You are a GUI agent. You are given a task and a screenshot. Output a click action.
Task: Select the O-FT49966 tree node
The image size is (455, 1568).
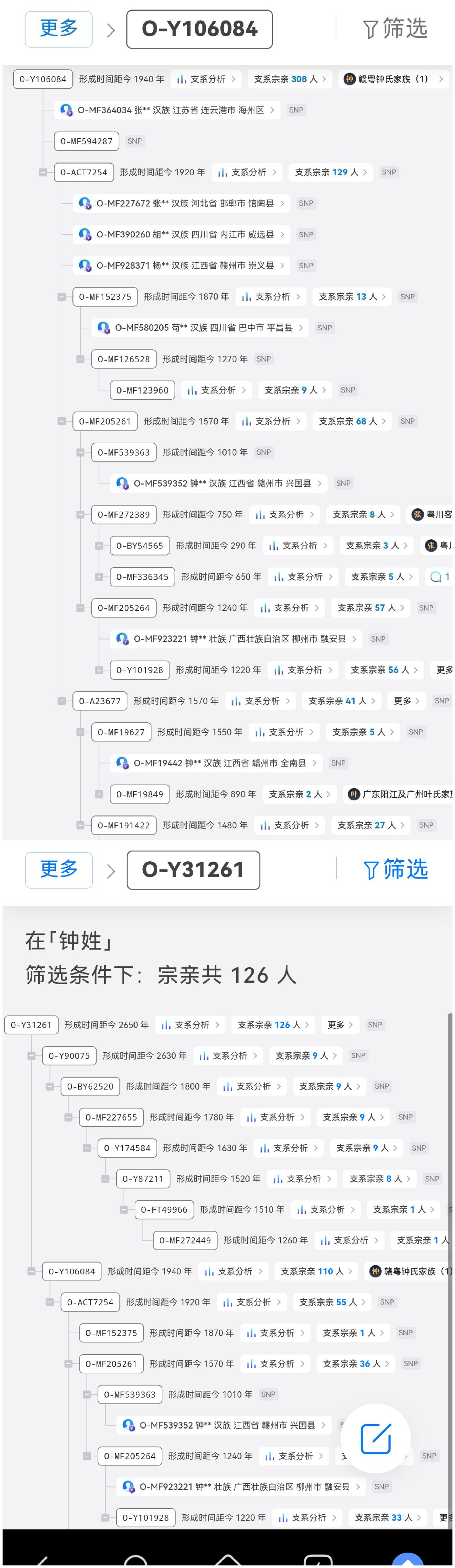164,1209
